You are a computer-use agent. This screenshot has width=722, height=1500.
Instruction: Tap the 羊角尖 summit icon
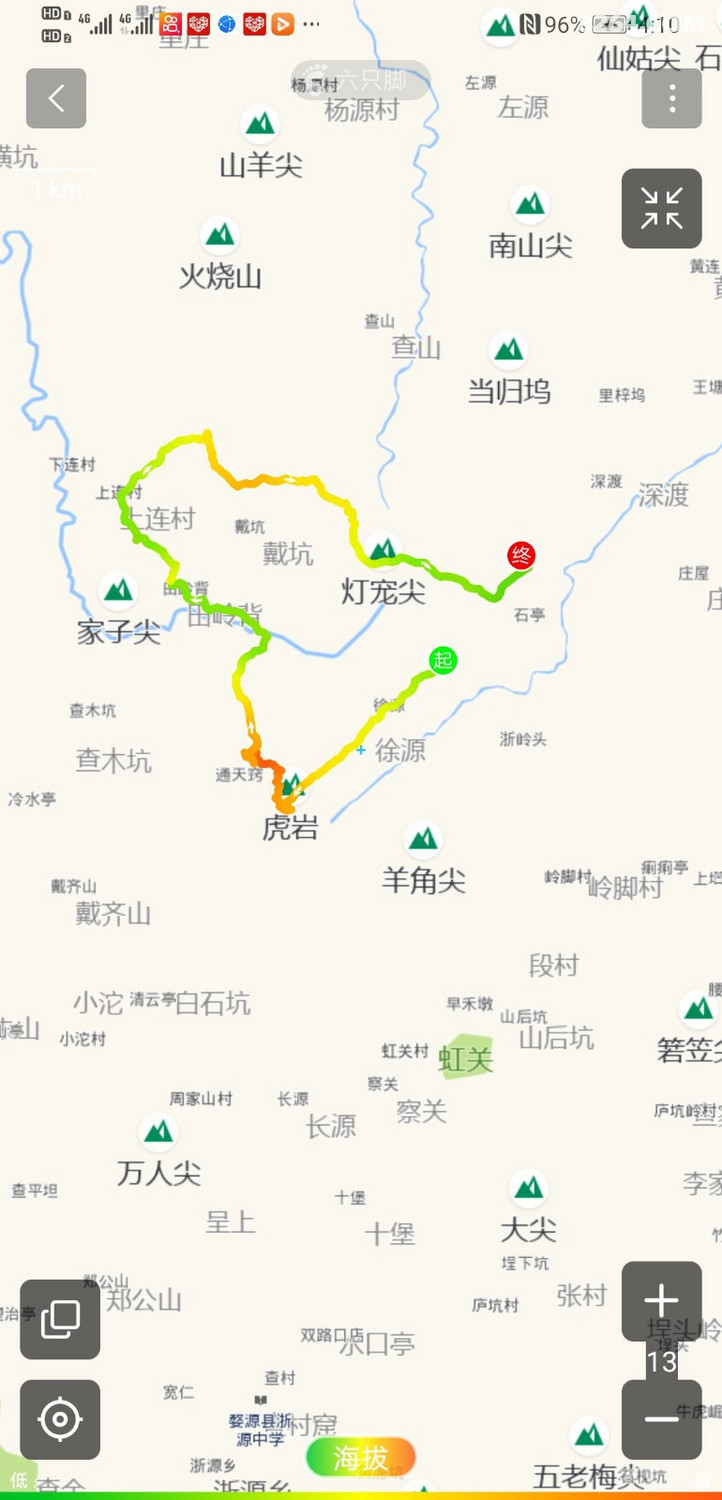(x=424, y=840)
